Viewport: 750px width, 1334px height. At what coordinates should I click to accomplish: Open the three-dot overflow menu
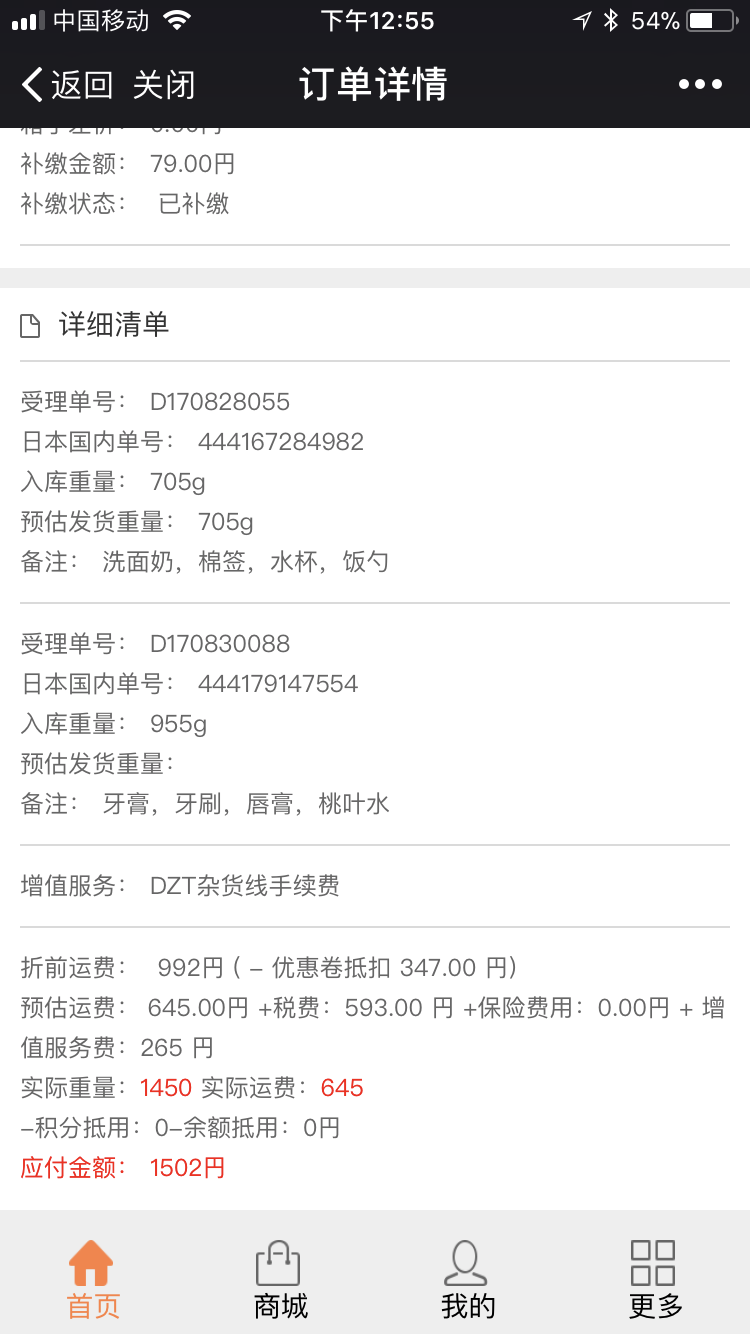[700, 85]
